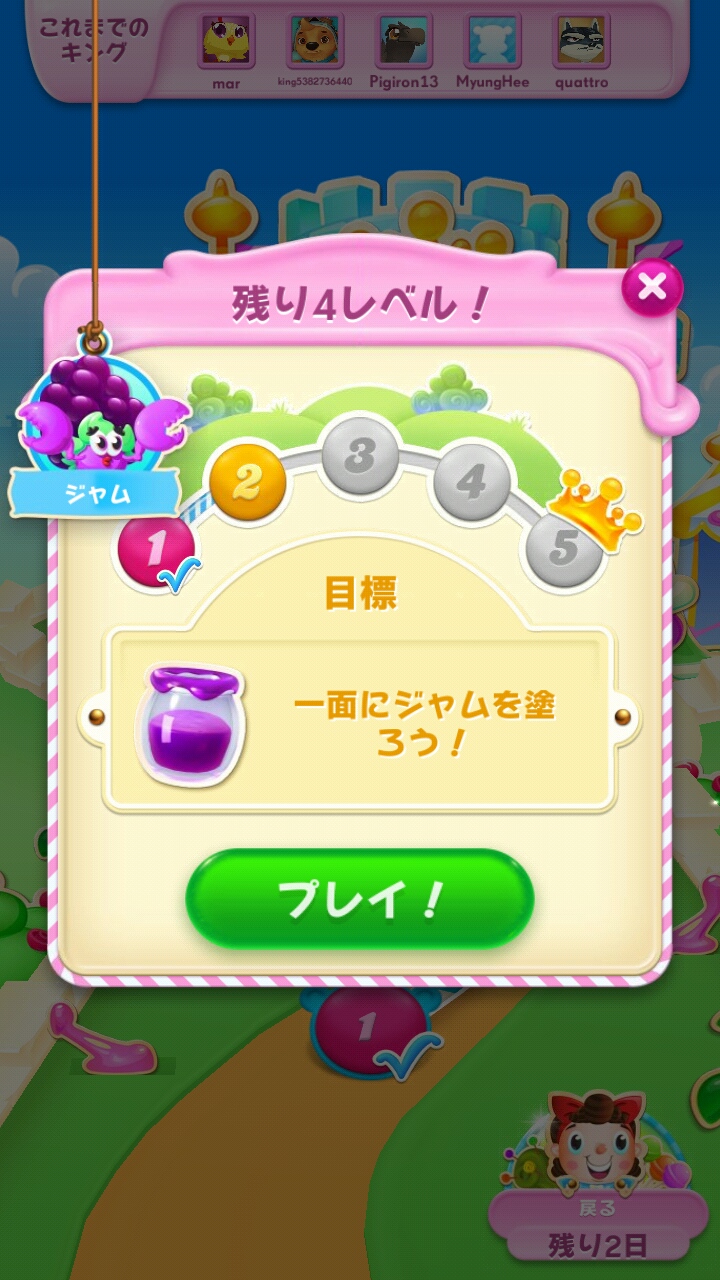View past king king5382736440's avatar
Screen dimensions: 720x1280
point(316,42)
